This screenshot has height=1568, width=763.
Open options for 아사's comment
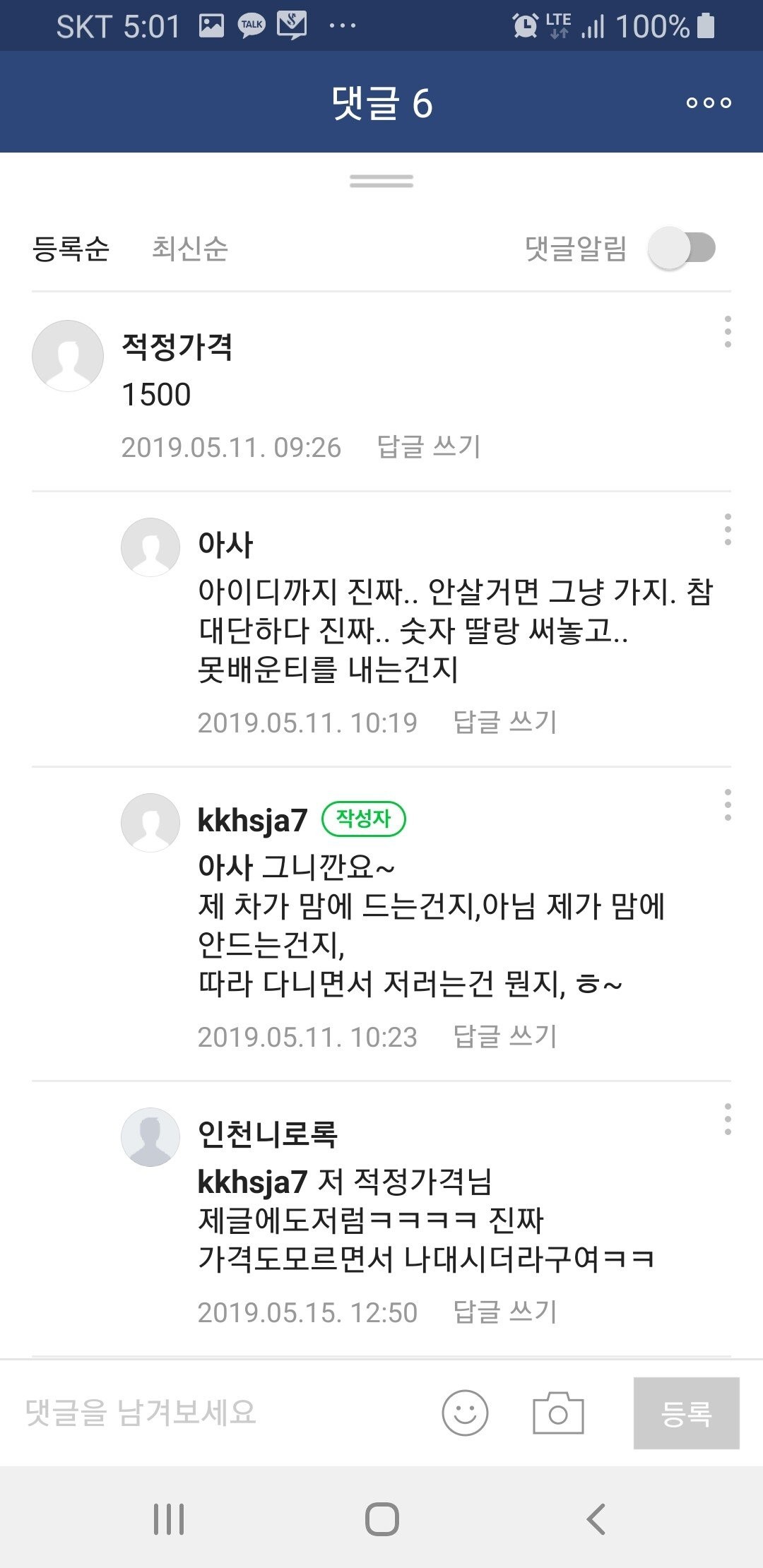[728, 530]
